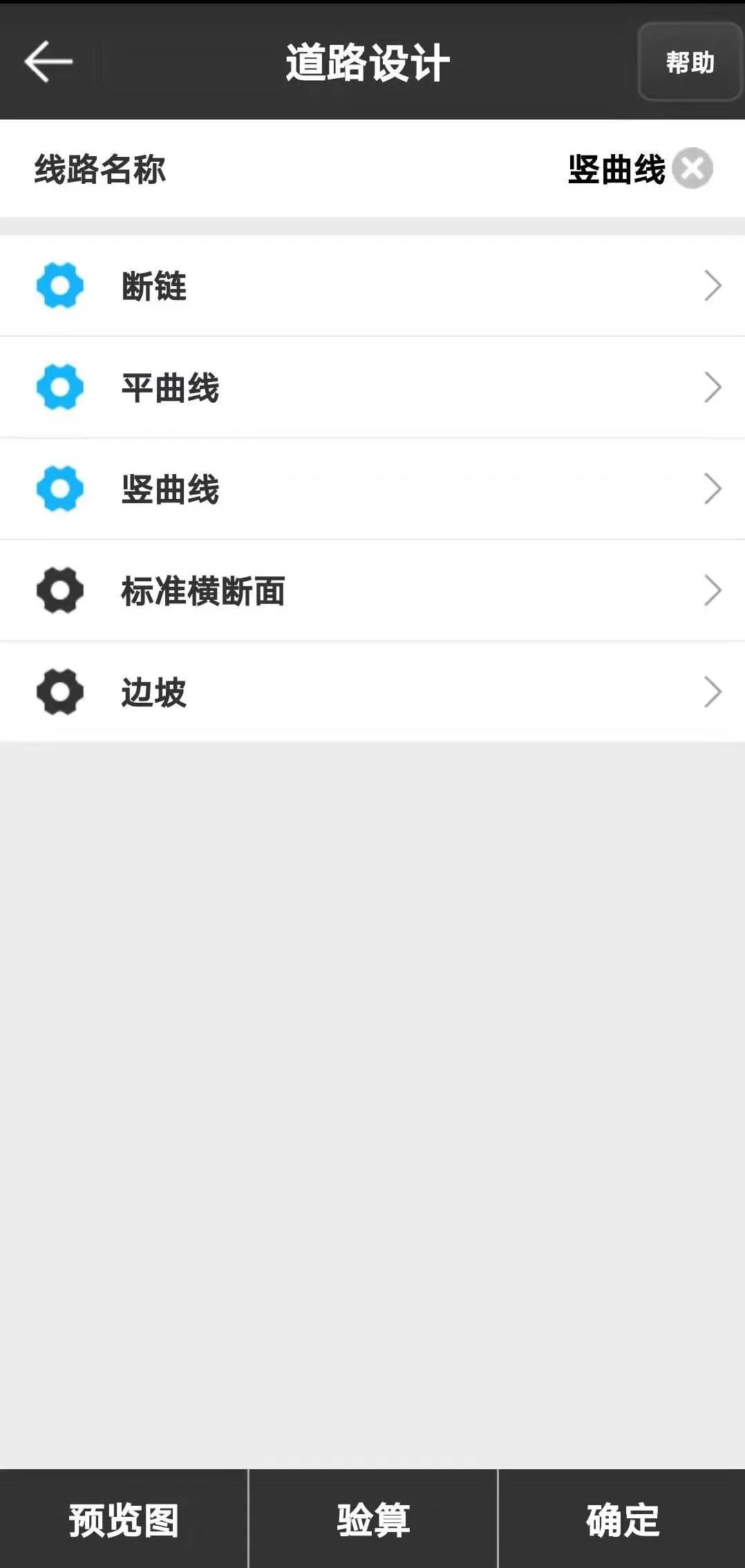Open the 断链 settings gear icon

pyautogui.click(x=61, y=285)
